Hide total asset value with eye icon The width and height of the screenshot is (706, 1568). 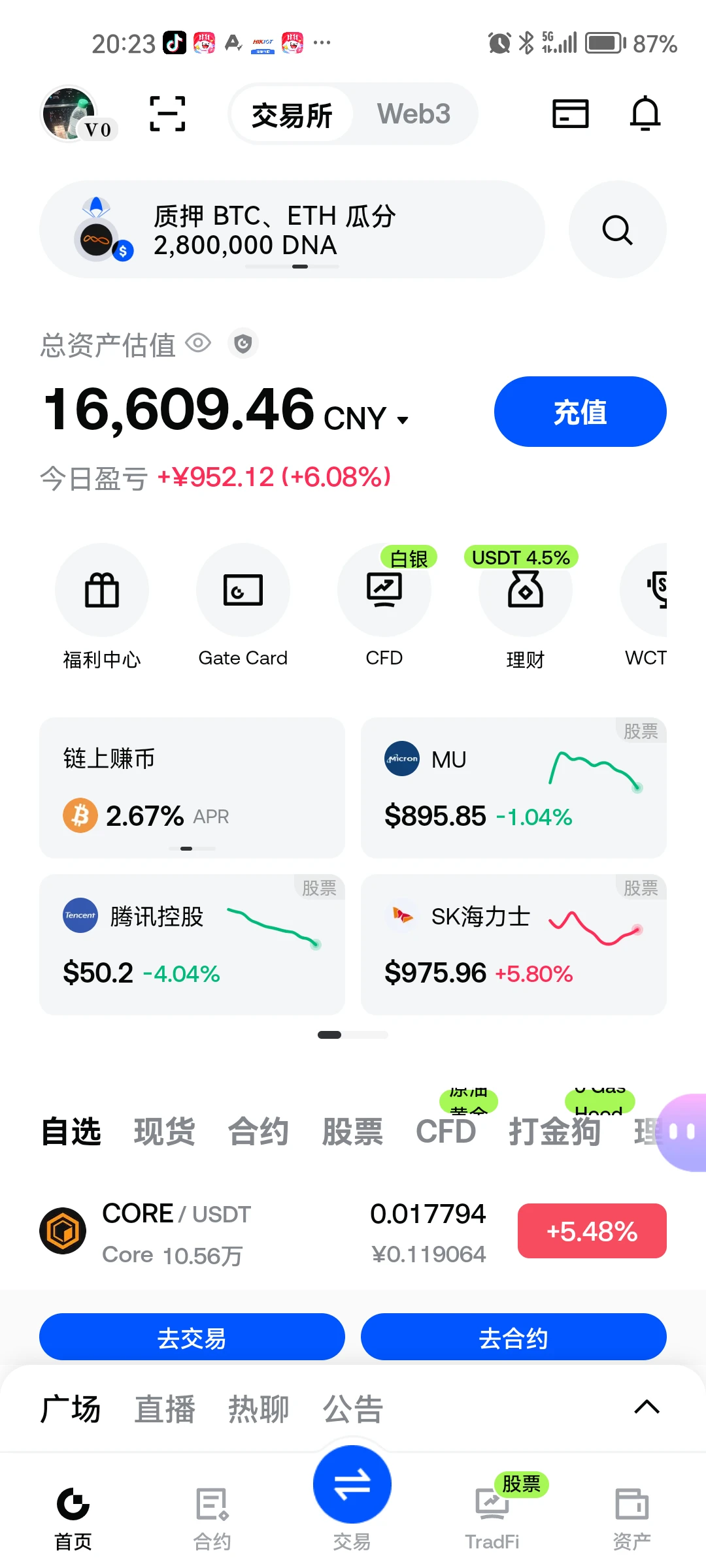pyautogui.click(x=198, y=343)
